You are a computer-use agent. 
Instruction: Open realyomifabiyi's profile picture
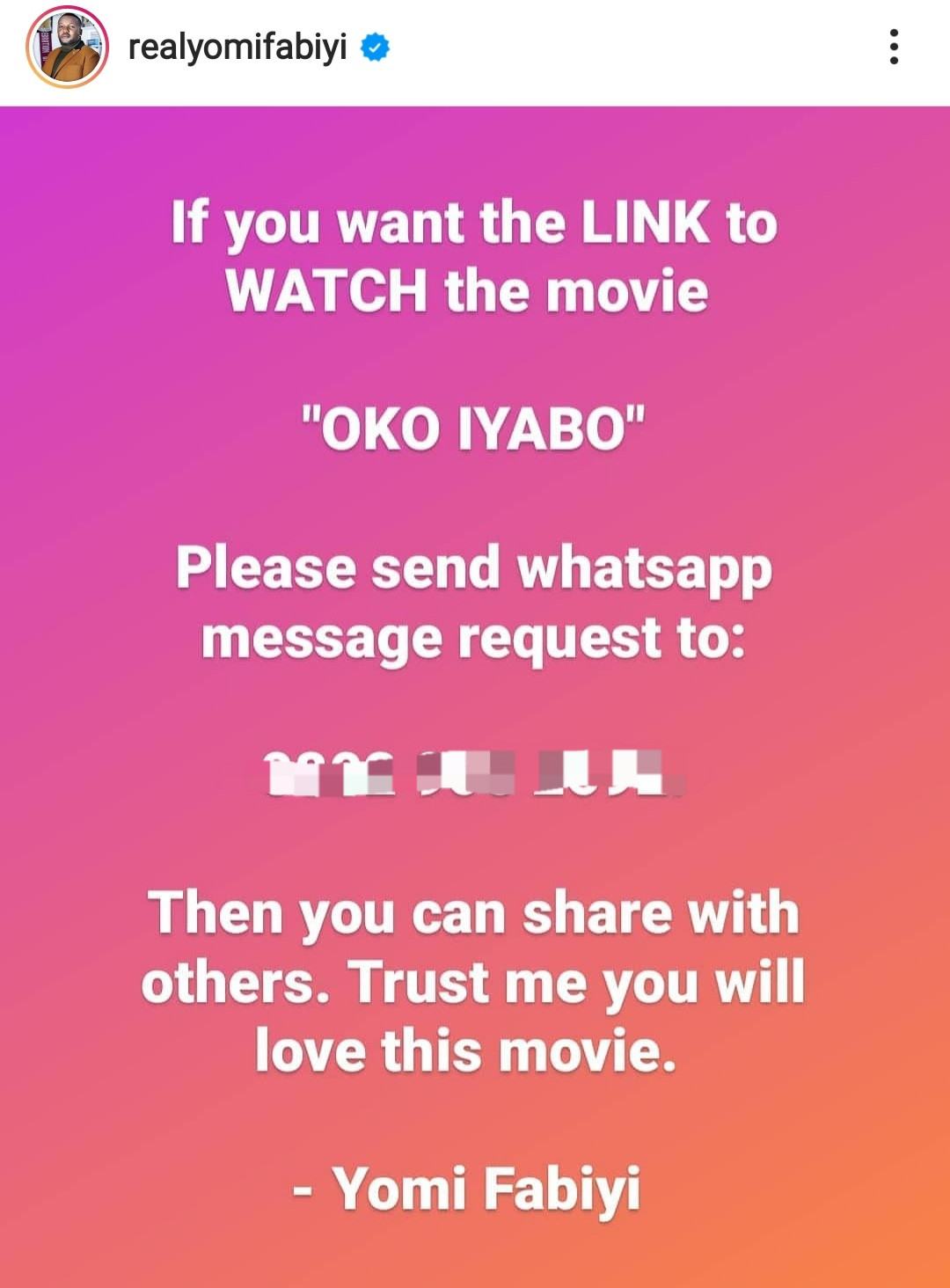(68, 48)
